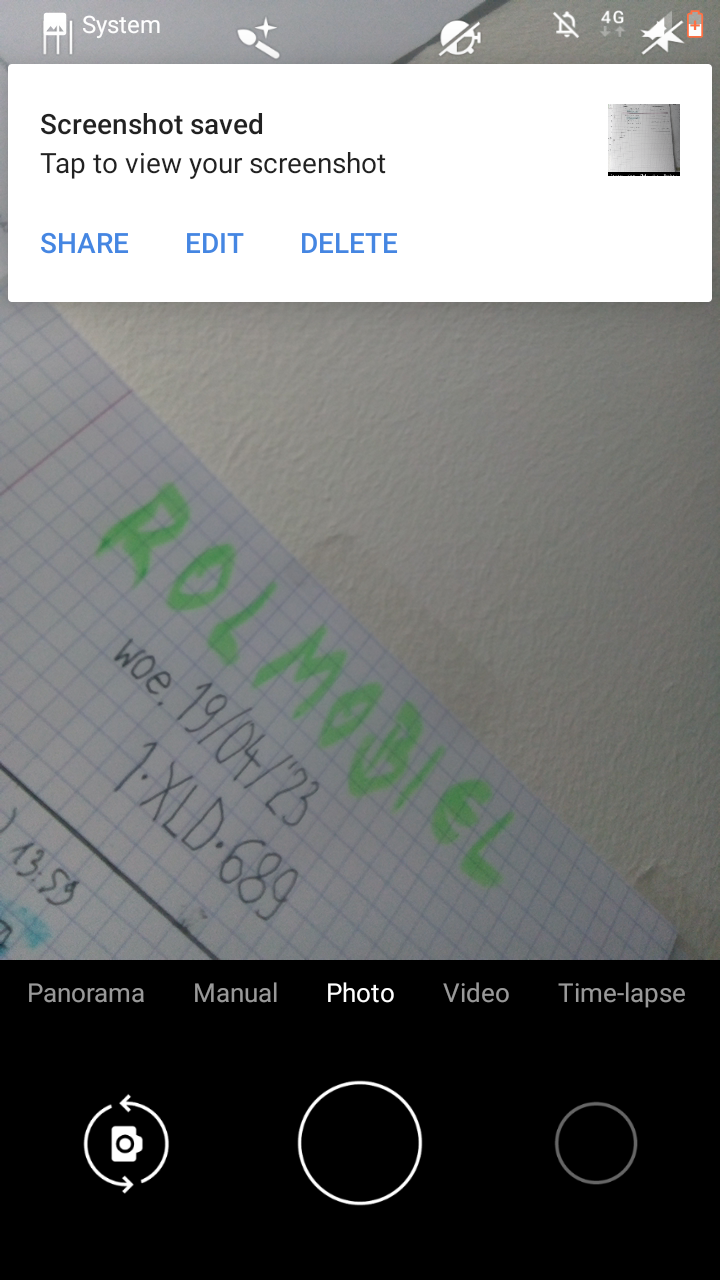720x1280 pixels.
Task: Flip between front and rear camera
Action: point(126,1144)
